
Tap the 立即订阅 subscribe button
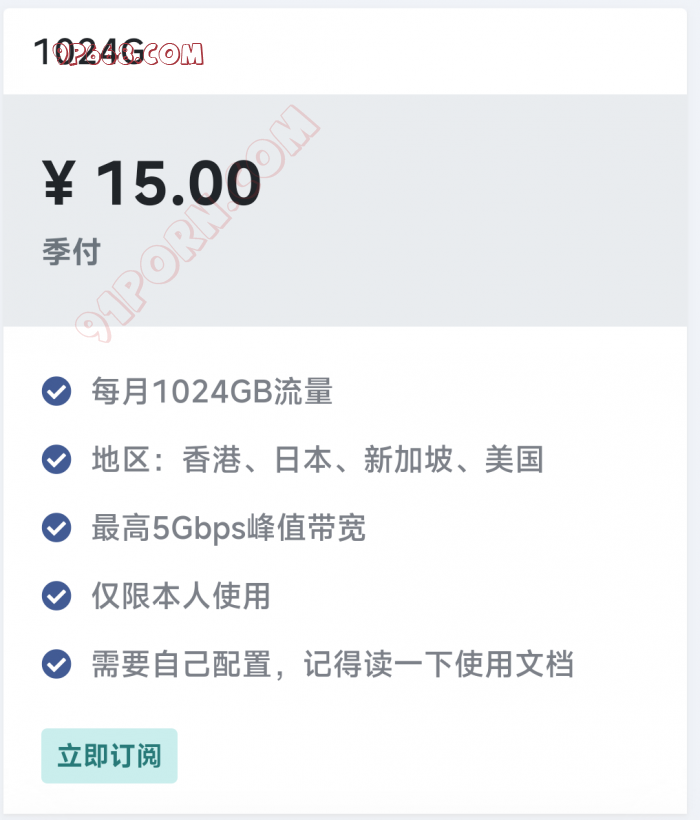109,755
